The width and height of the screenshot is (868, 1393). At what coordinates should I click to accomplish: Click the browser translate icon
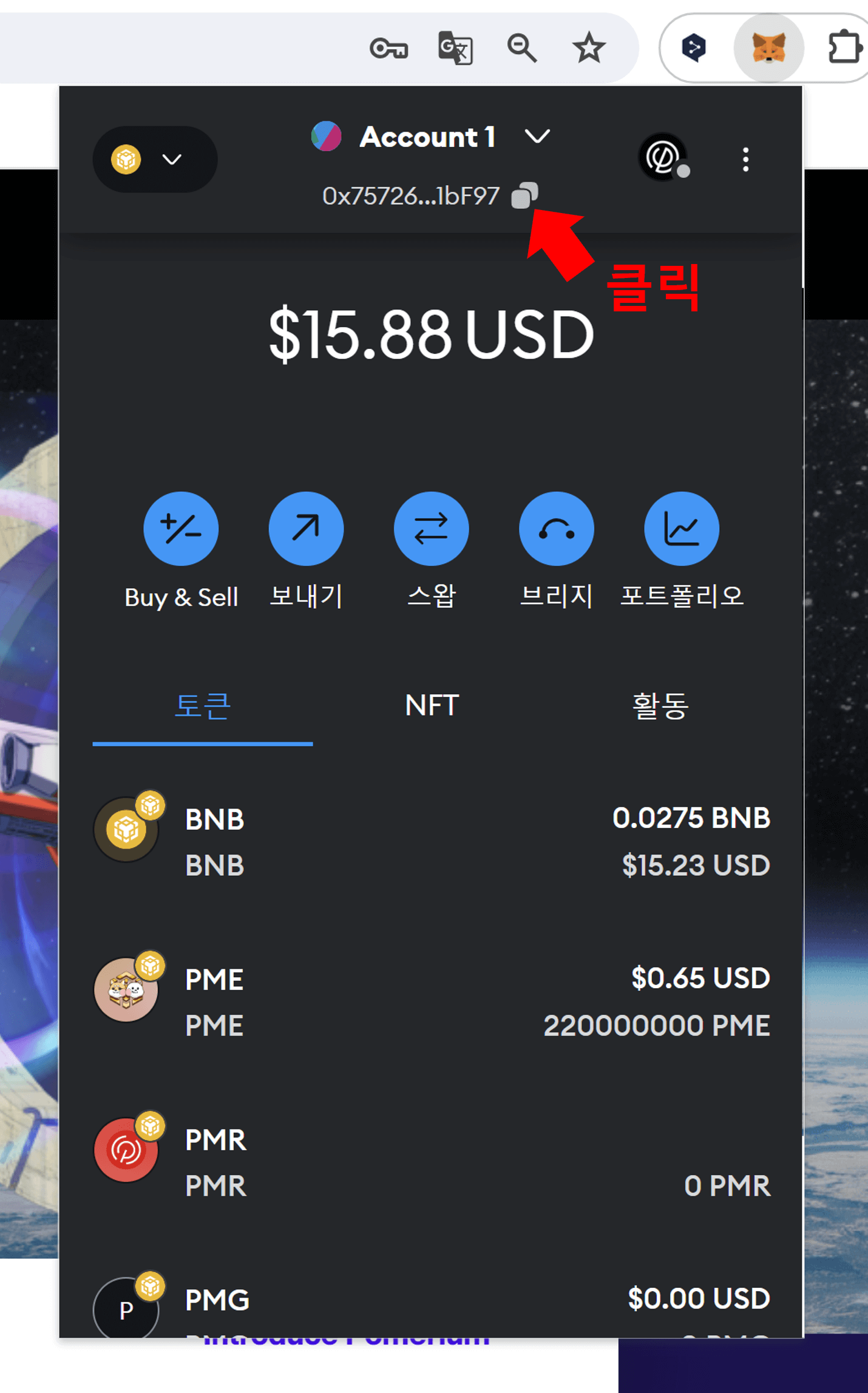[455, 47]
